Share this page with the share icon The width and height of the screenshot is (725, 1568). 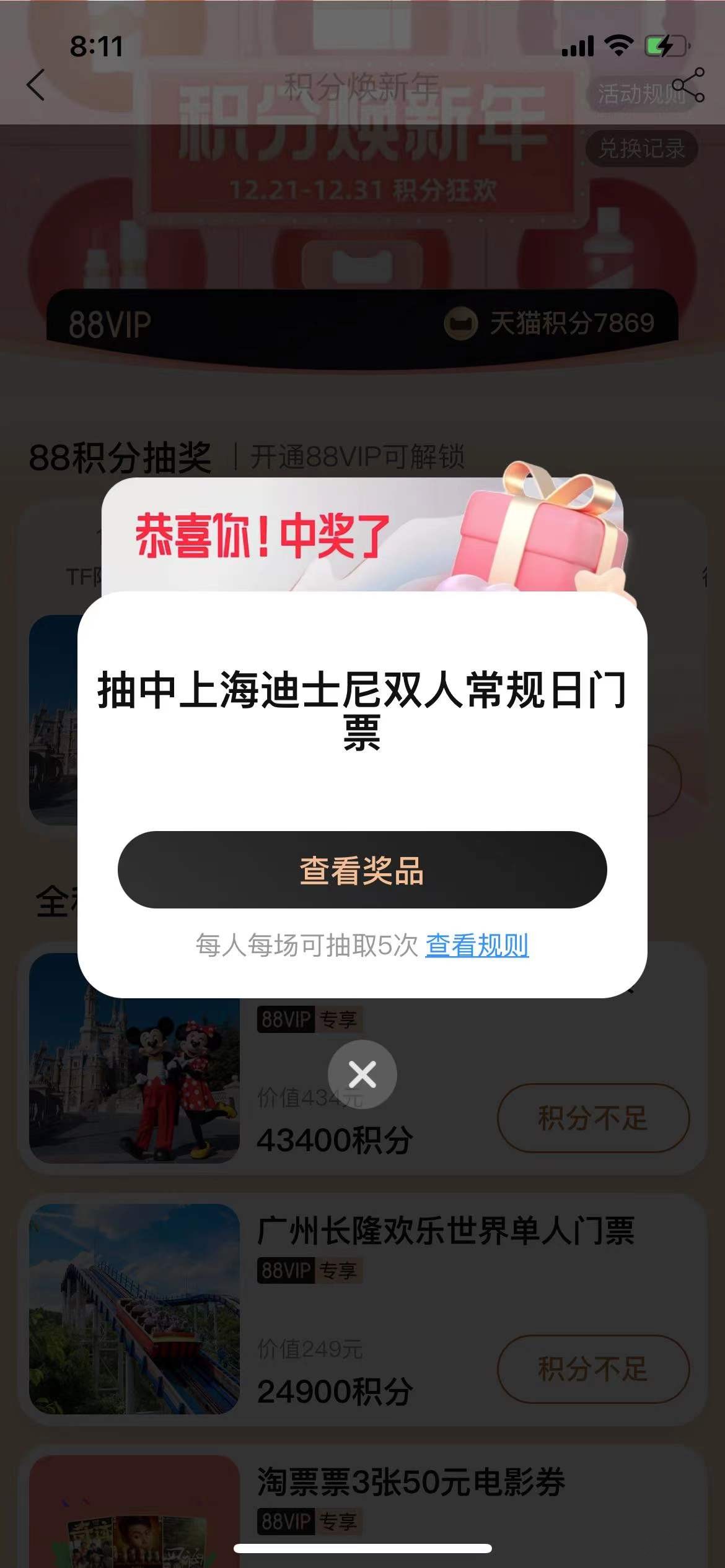pyautogui.click(x=688, y=85)
